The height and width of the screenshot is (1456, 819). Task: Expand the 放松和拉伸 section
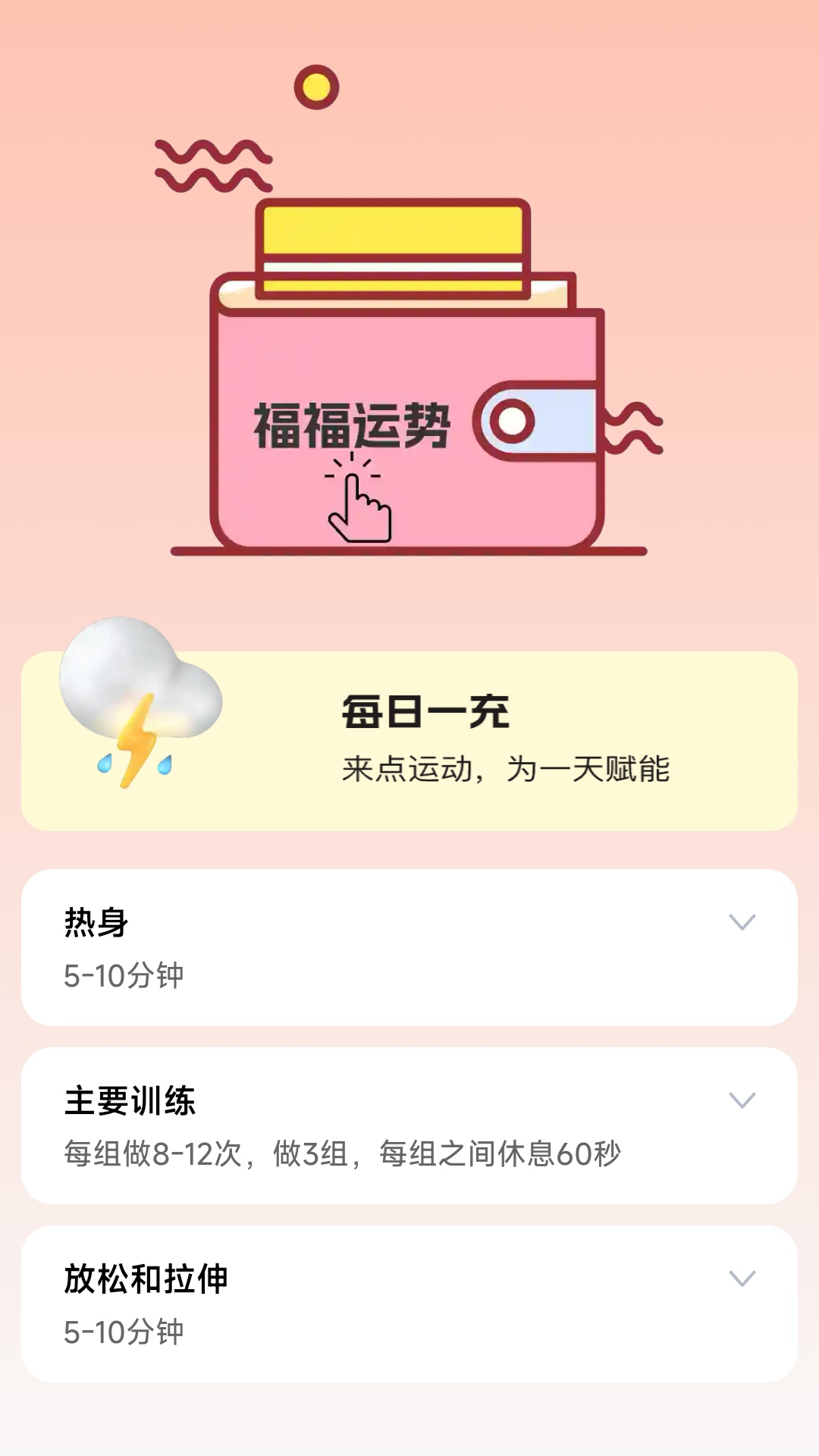click(742, 1279)
